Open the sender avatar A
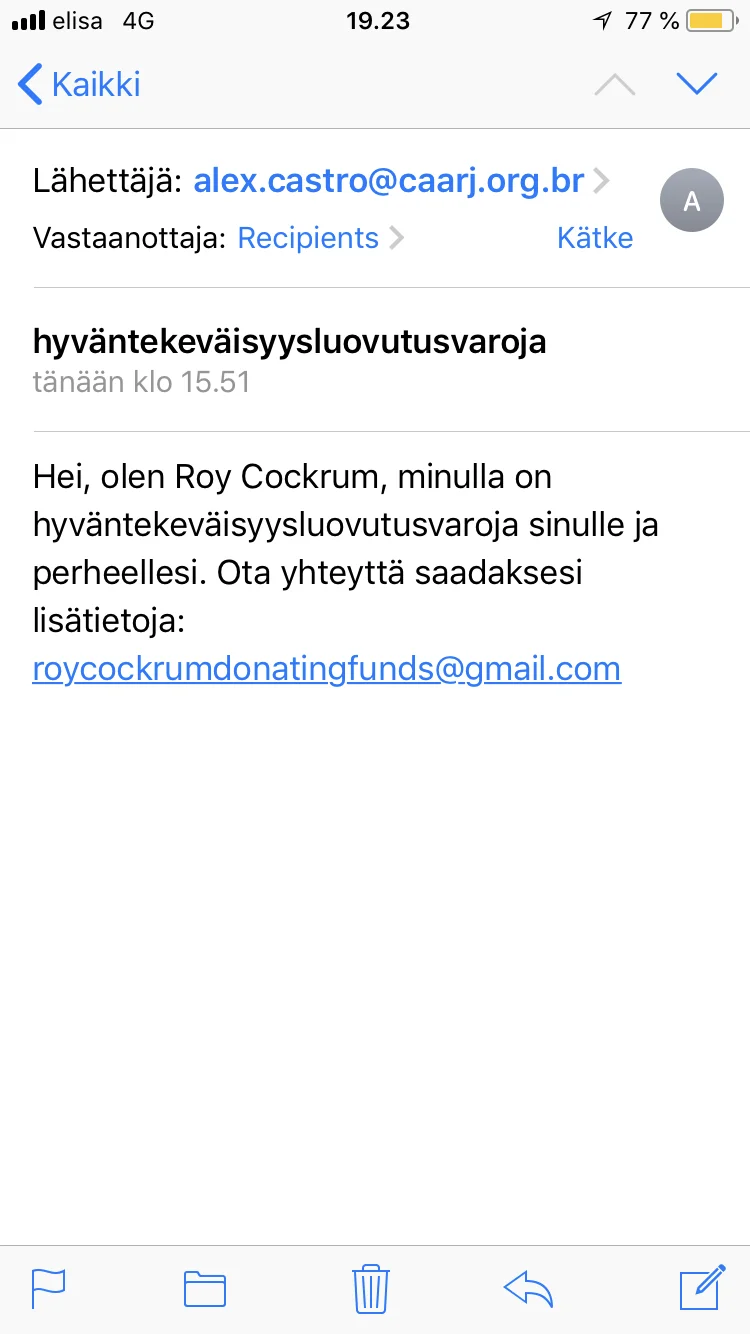The image size is (750, 1334). (691, 202)
